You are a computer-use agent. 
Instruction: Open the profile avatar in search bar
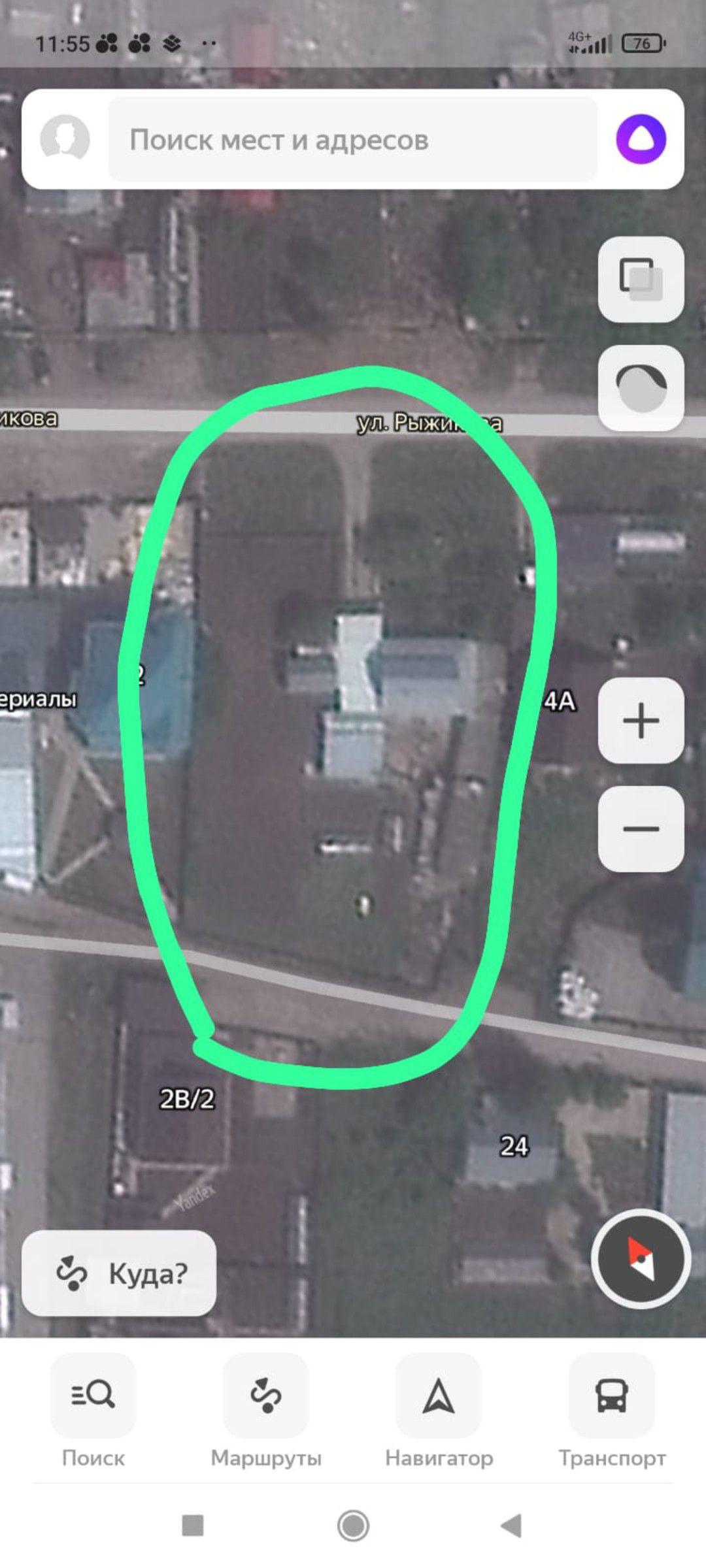65,139
